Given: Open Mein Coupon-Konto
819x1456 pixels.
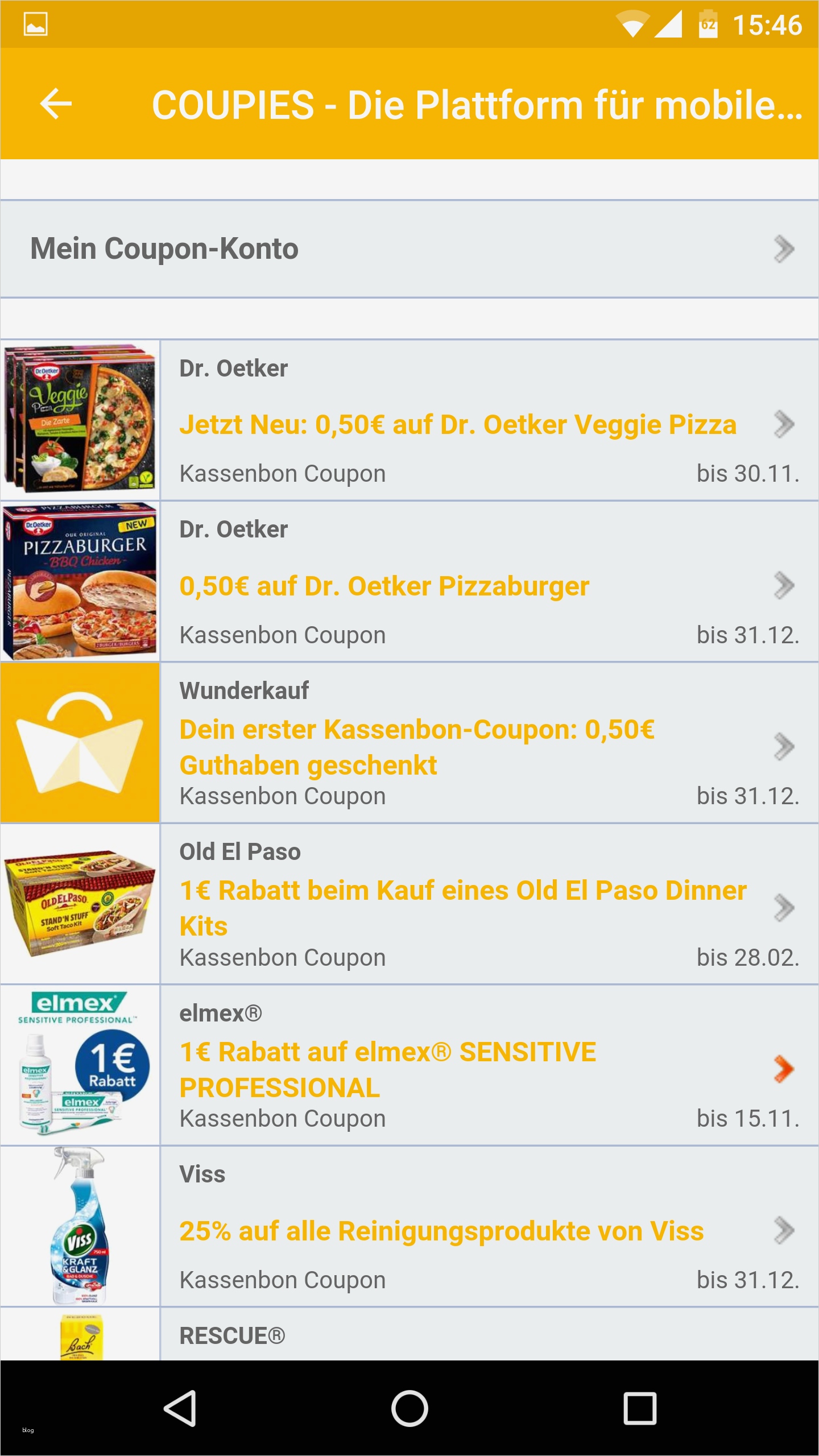Looking at the screenshot, I should pos(409,249).
